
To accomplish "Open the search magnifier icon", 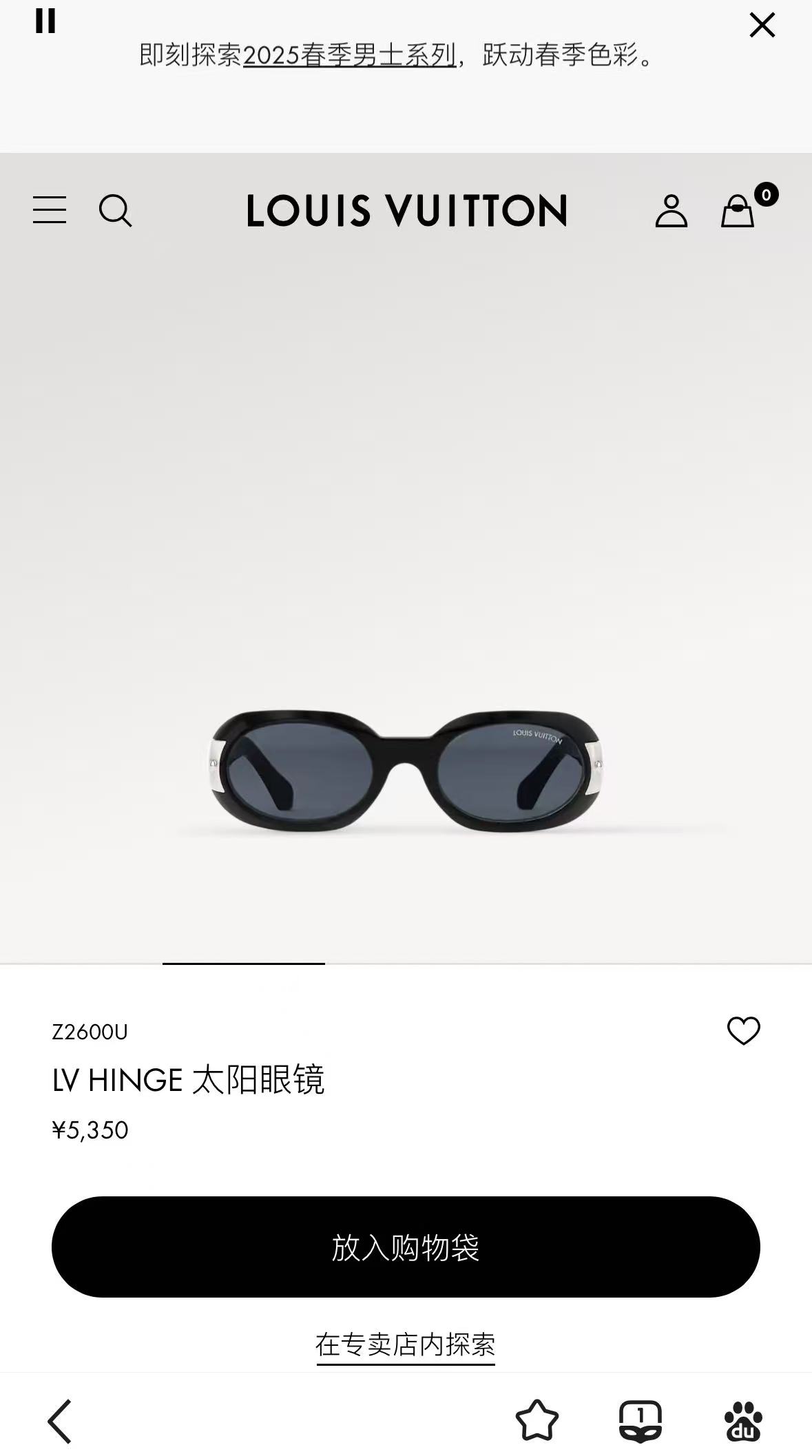I will (115, 211).
